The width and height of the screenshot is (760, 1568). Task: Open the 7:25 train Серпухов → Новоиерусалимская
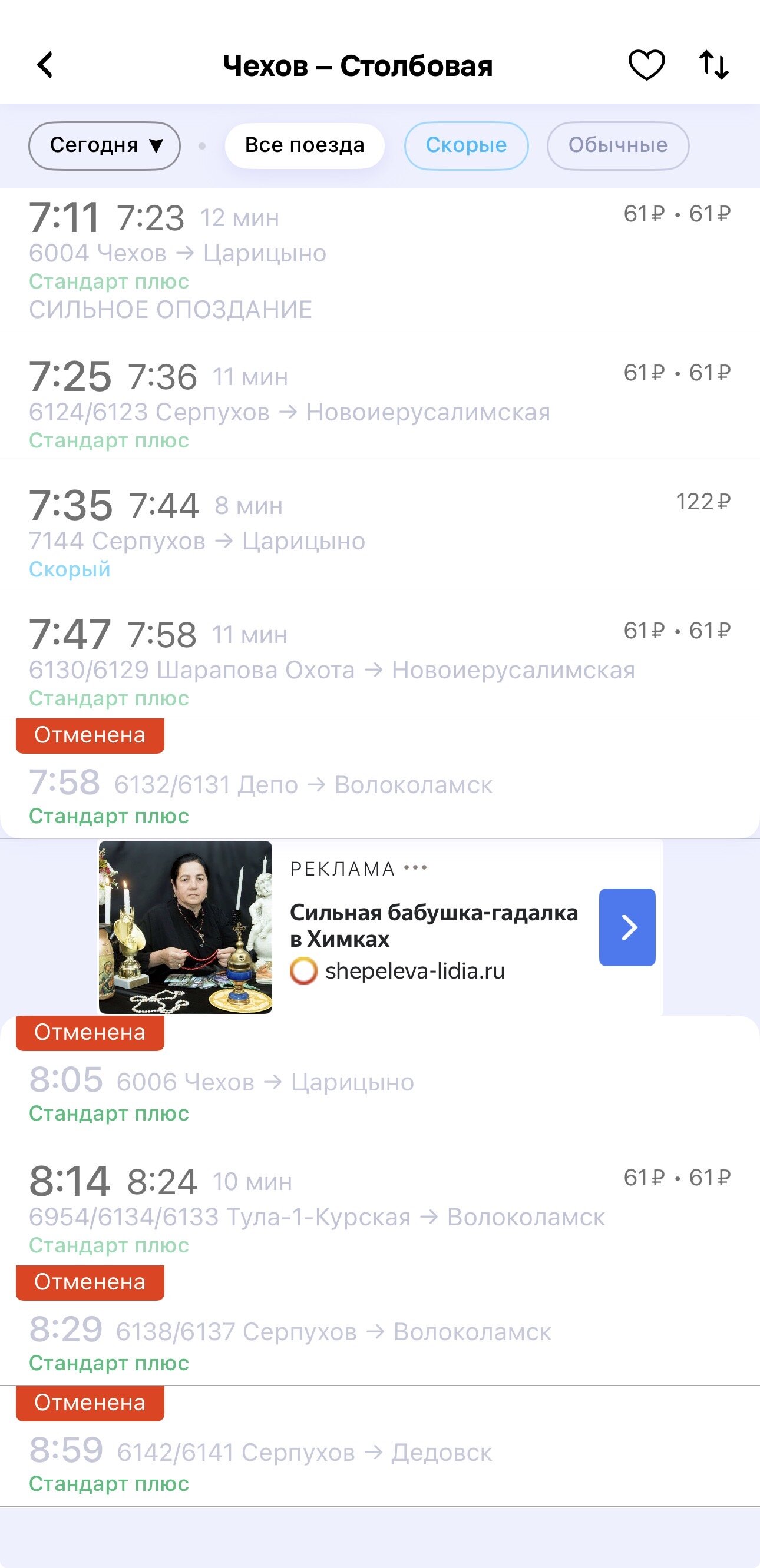coord(380,396)
